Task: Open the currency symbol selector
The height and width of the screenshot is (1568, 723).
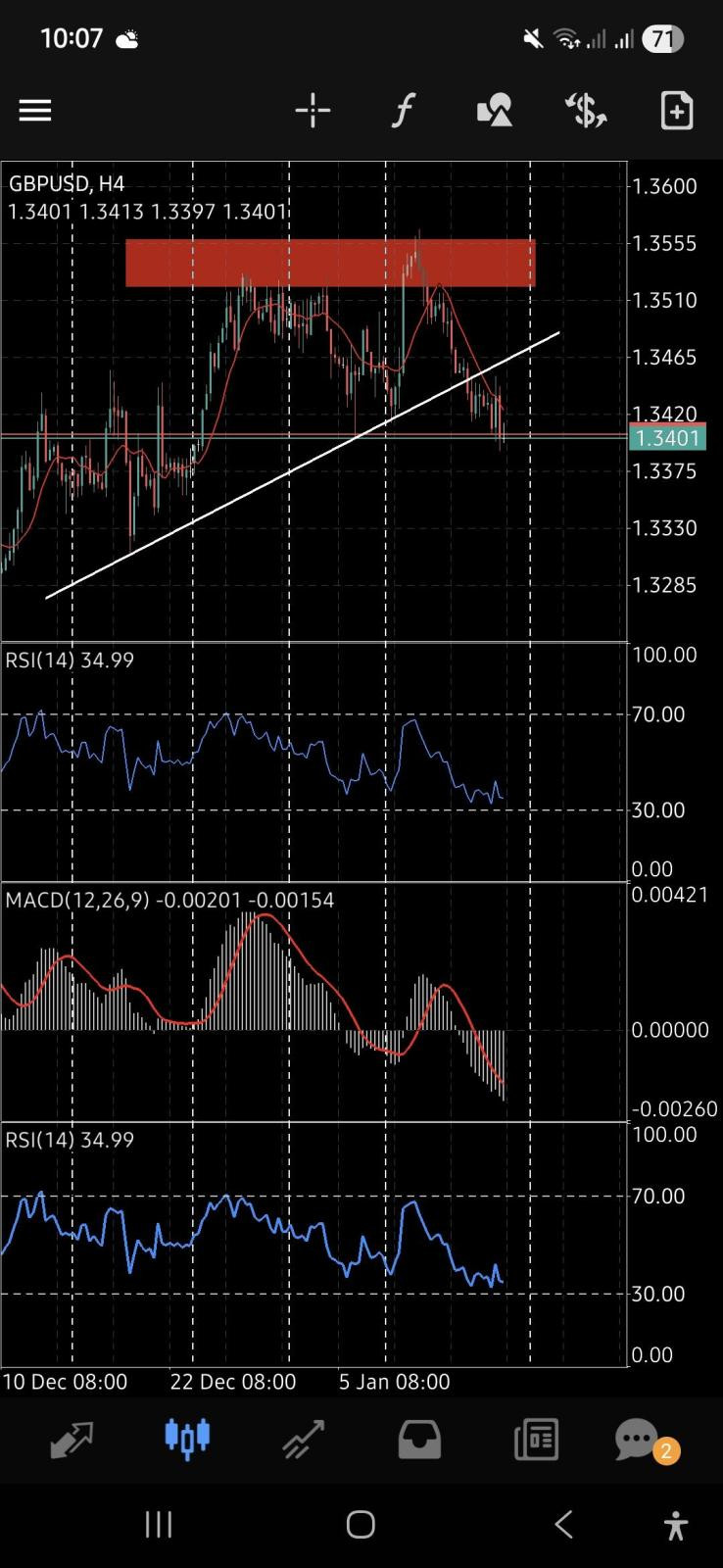Action: coord(586,111)
